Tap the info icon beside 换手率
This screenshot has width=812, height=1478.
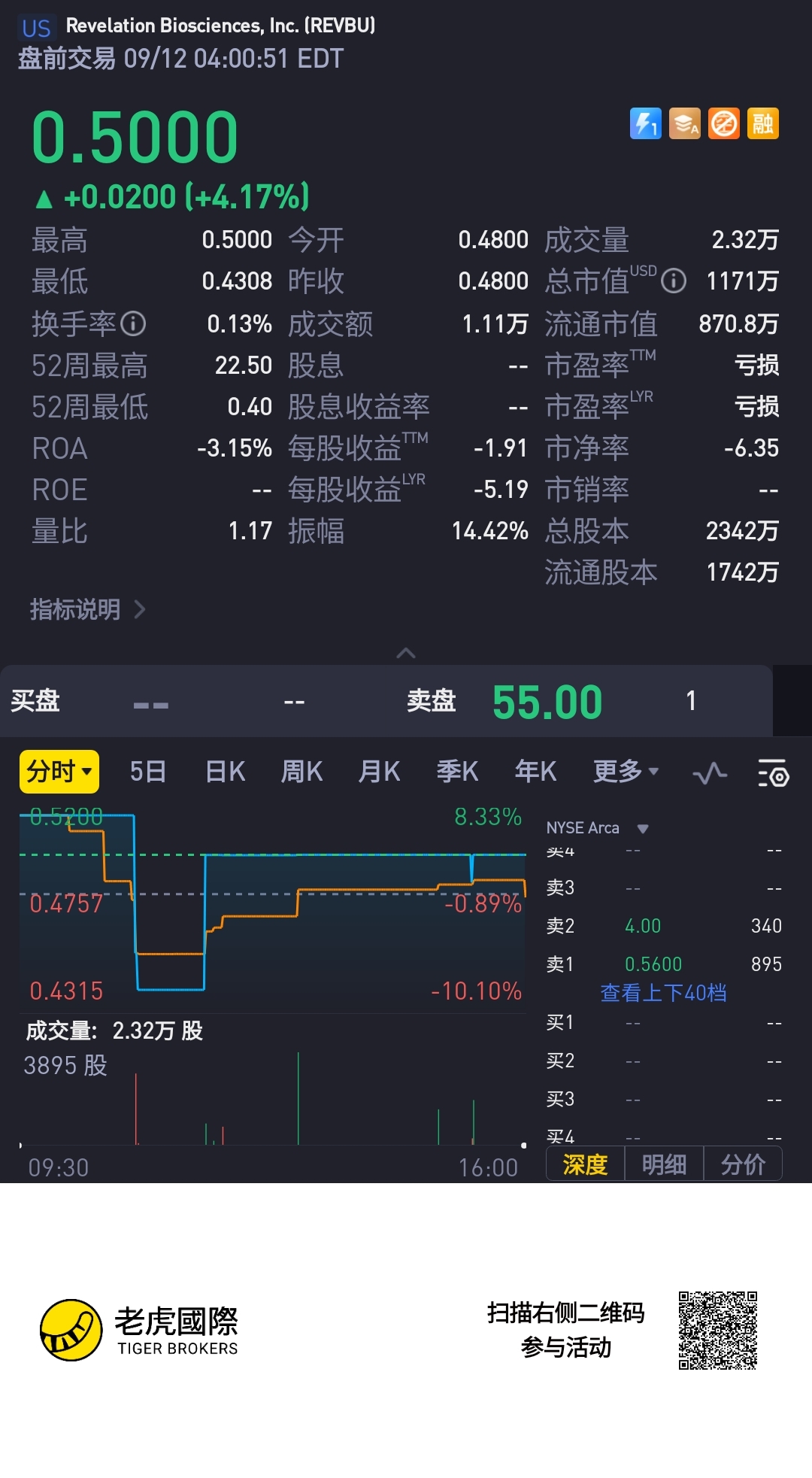pos(133,324)
